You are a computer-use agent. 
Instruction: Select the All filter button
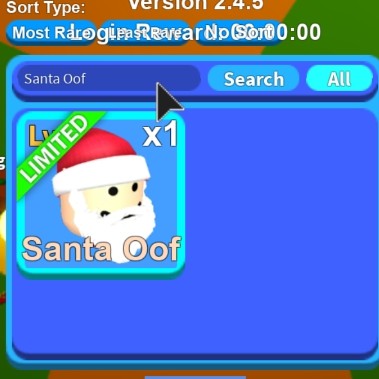pos(339,79)
